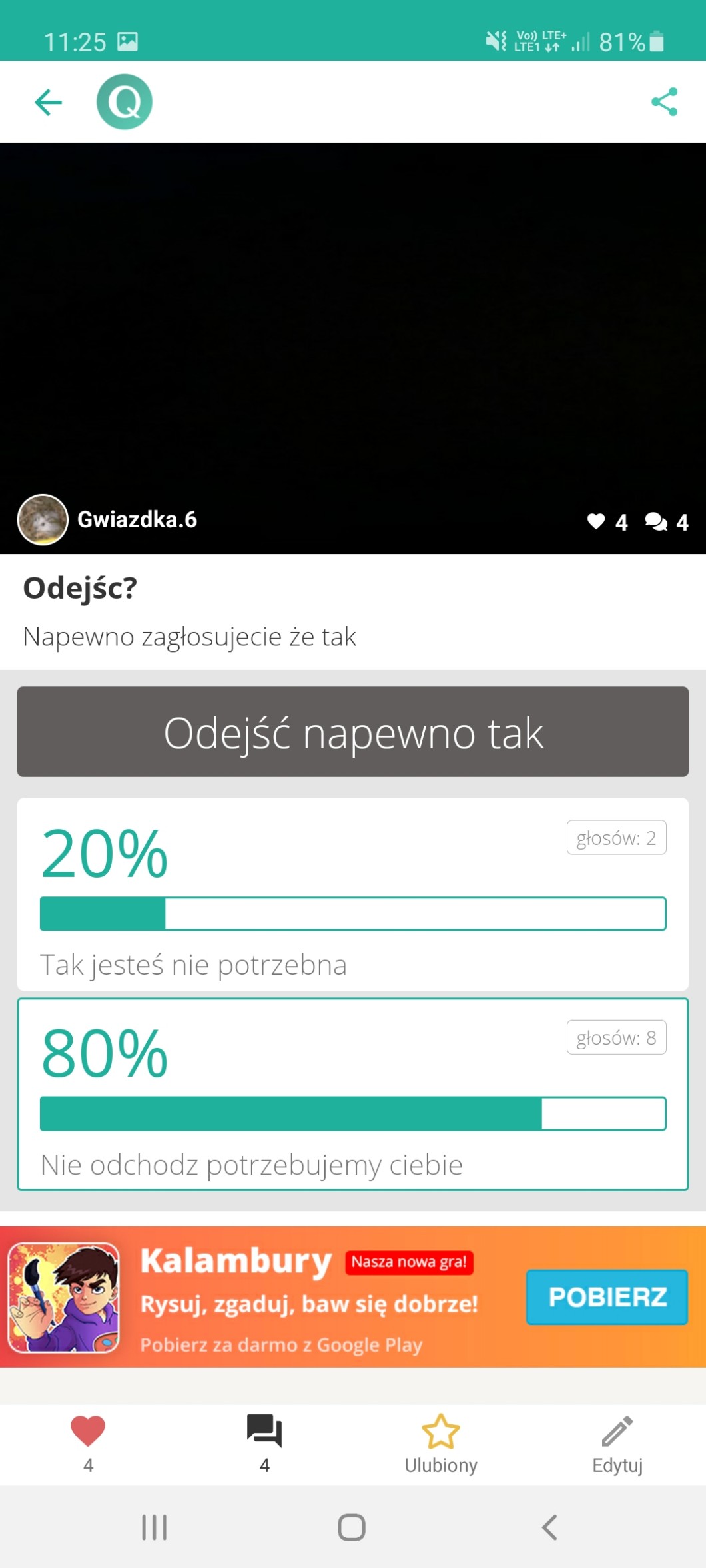
Task: Open comments from the bottom bar
Action: (264, 1441)
